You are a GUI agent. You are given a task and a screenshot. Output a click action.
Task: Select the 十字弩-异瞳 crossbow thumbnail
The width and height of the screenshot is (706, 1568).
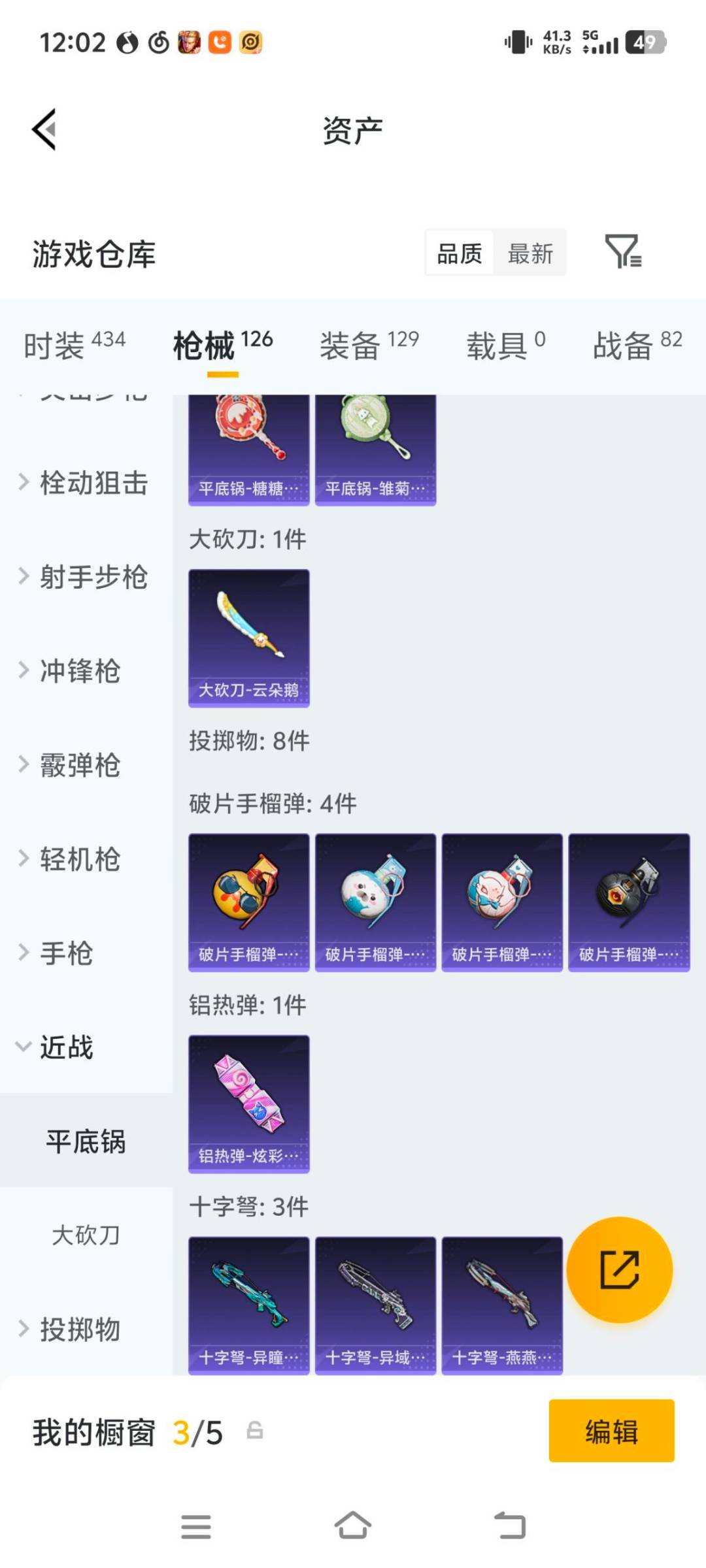click(x=248, y=1307)
